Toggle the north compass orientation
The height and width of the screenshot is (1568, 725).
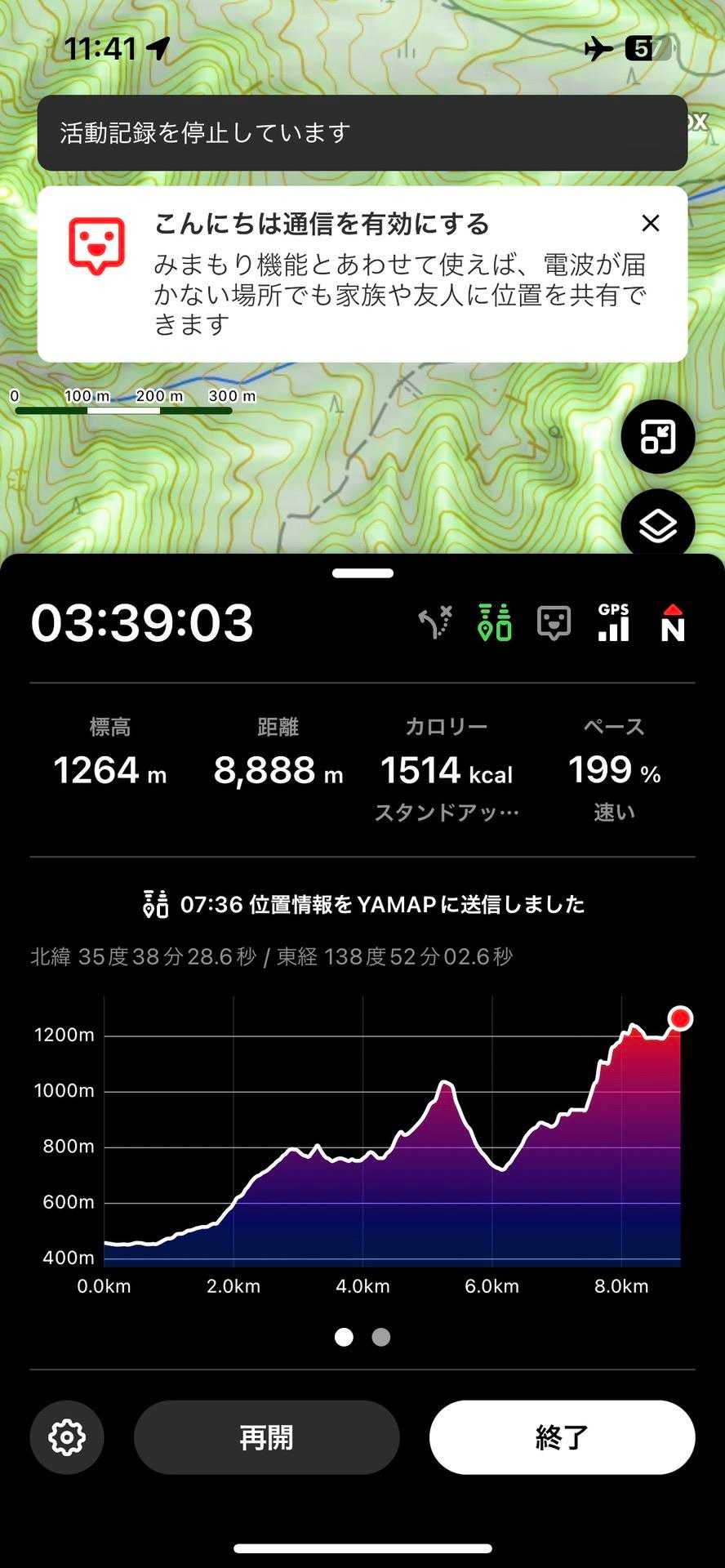[672, 623]
